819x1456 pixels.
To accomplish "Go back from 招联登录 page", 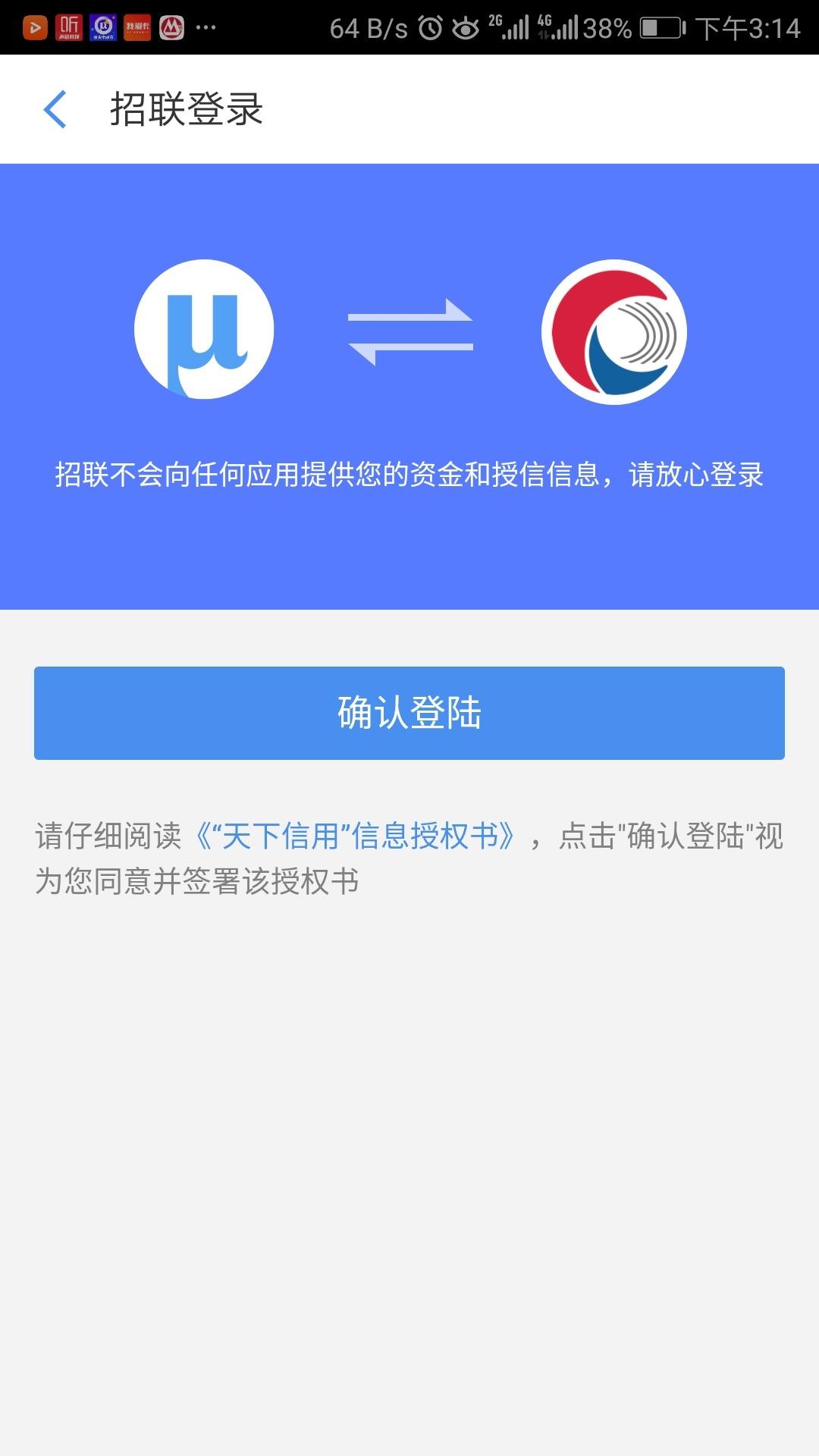I will click(55, 109).
